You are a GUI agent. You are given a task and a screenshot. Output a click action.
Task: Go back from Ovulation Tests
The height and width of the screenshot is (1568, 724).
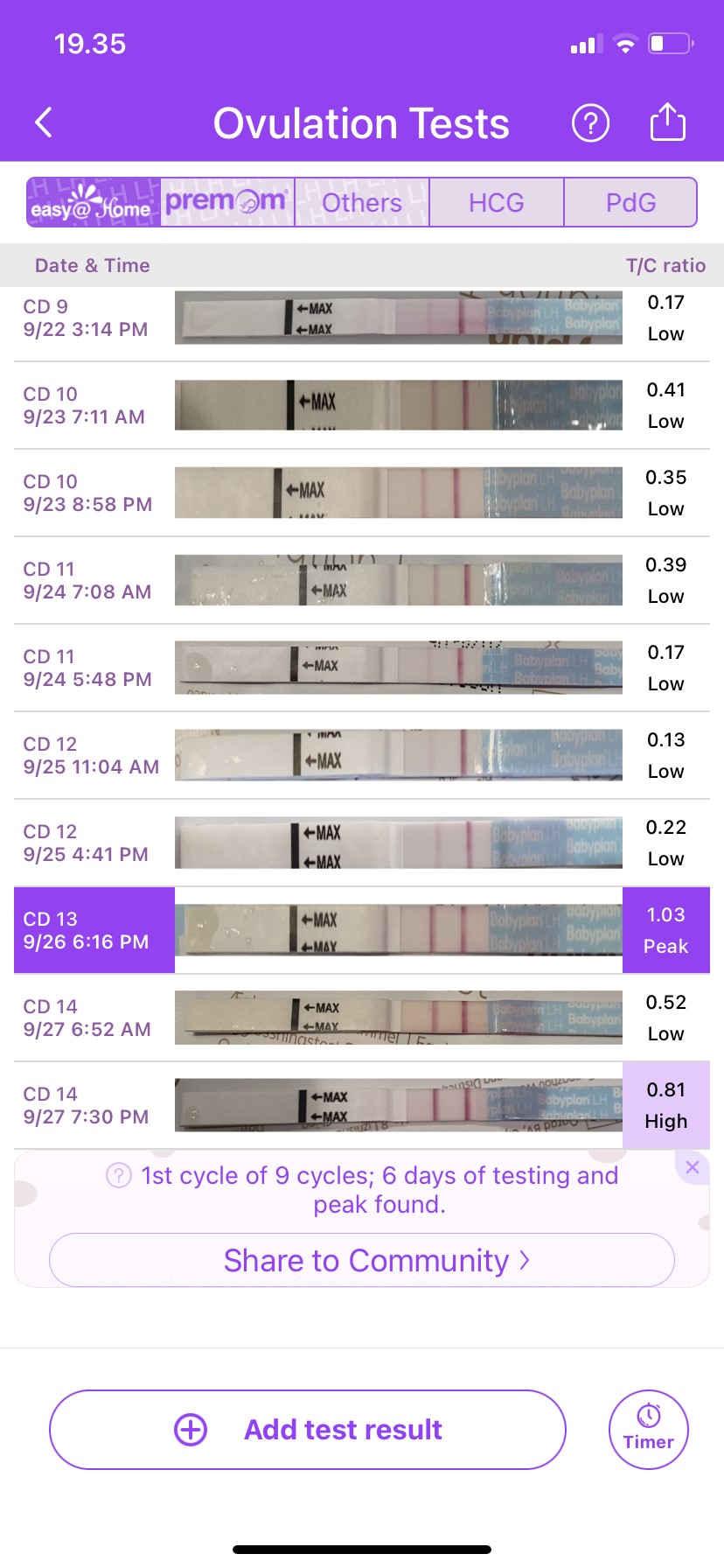[x=44, y=122]
